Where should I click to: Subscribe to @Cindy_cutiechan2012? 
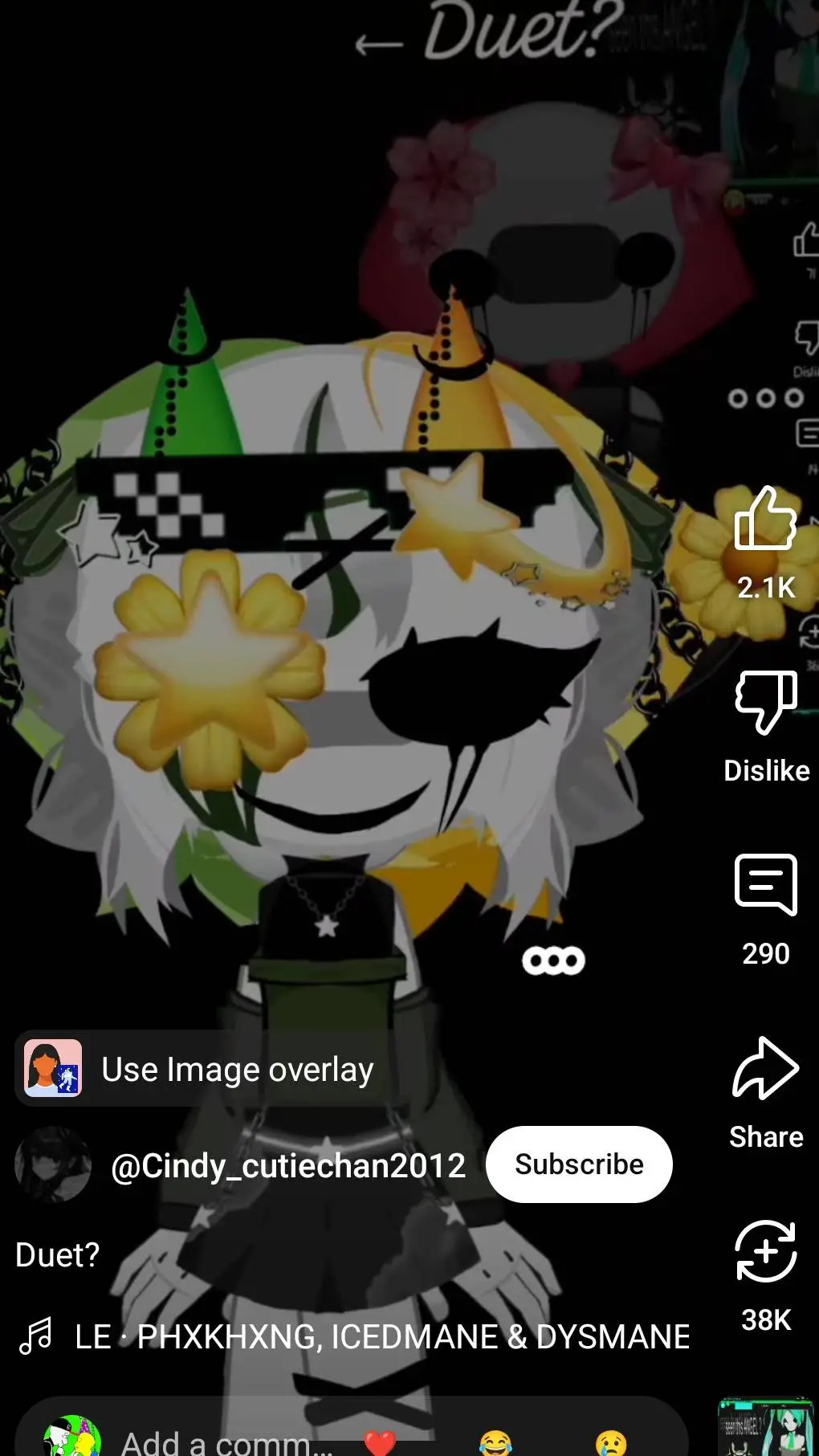(579, 1164)
